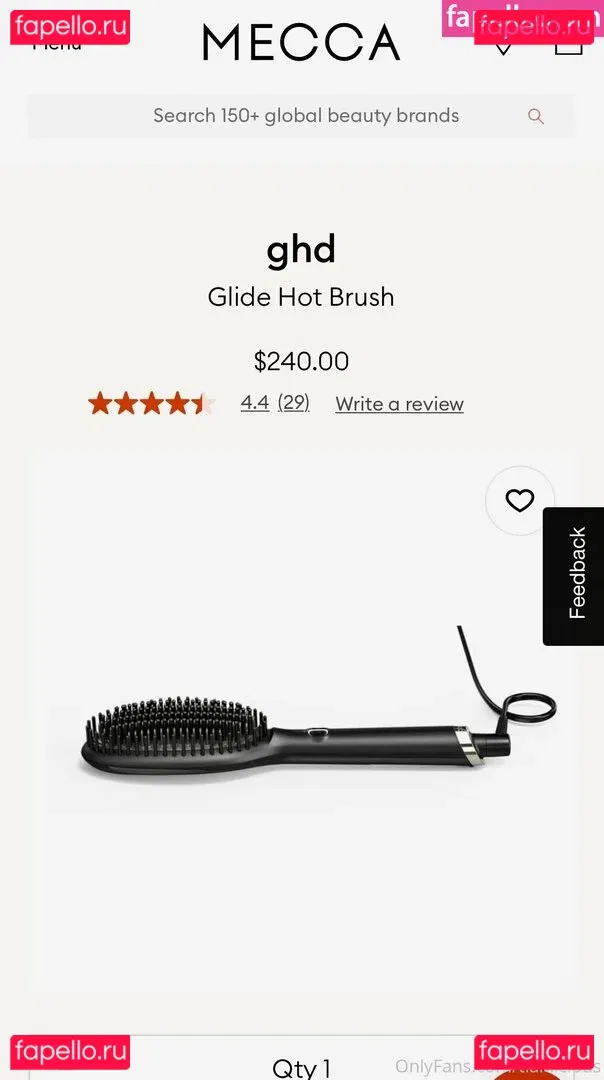
Task: Add Glide Hot Brush to wishlist
Action: tap(519, 500)
